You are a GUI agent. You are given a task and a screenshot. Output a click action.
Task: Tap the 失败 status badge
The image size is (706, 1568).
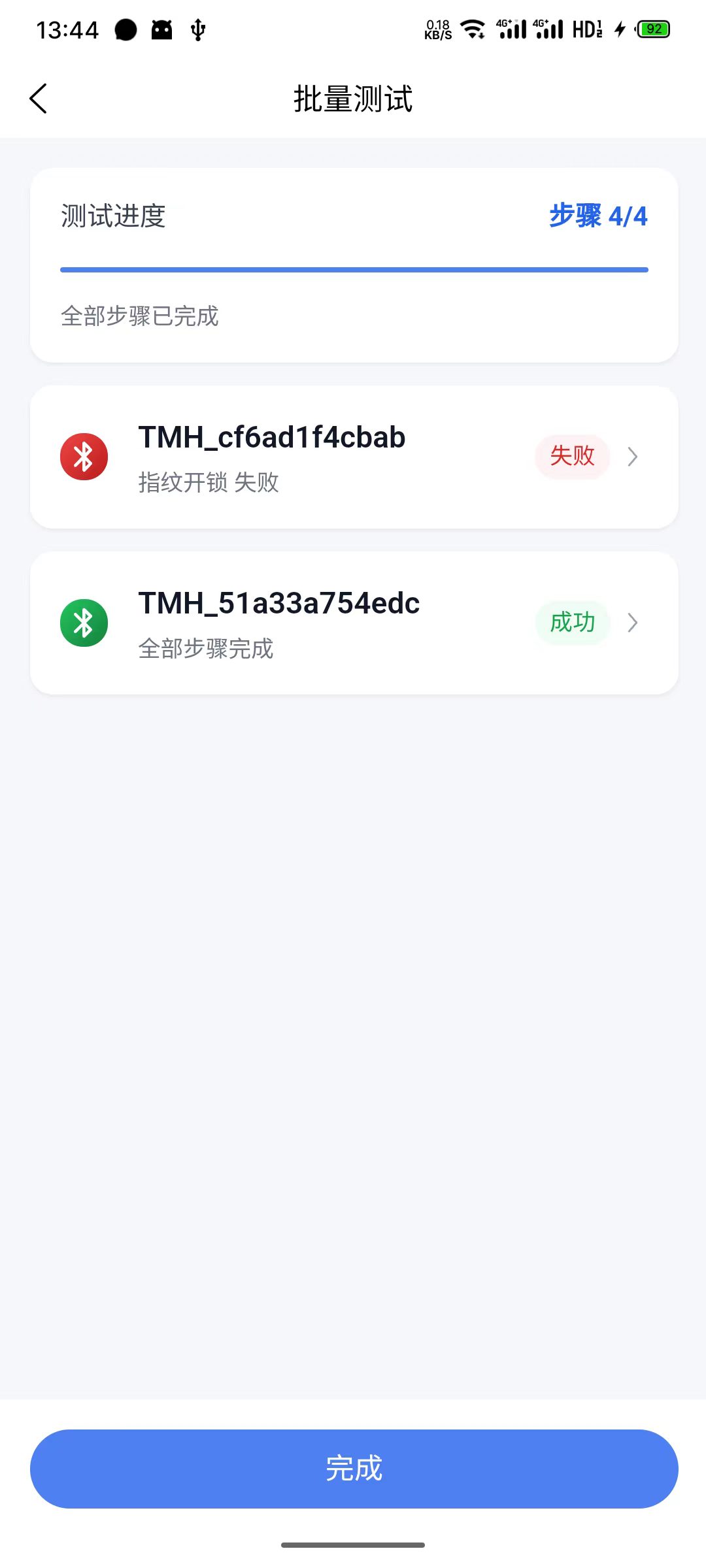click(572, 456)
